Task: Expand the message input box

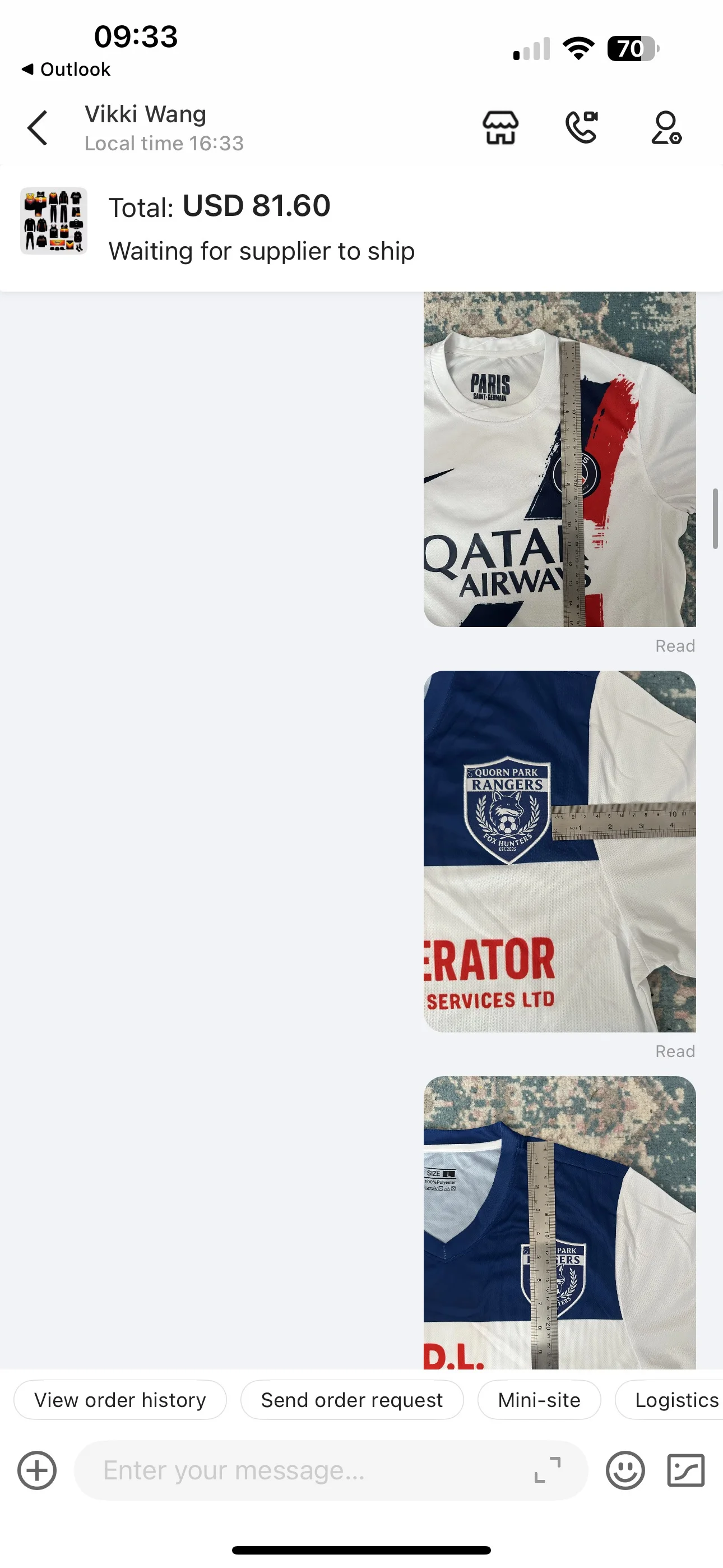Action: pos(547,1470)
